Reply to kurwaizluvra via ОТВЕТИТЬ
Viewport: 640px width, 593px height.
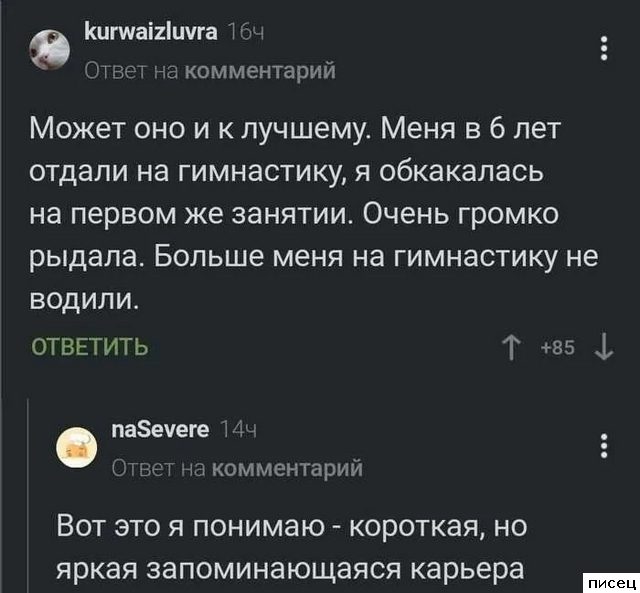[x=90, y=348]
